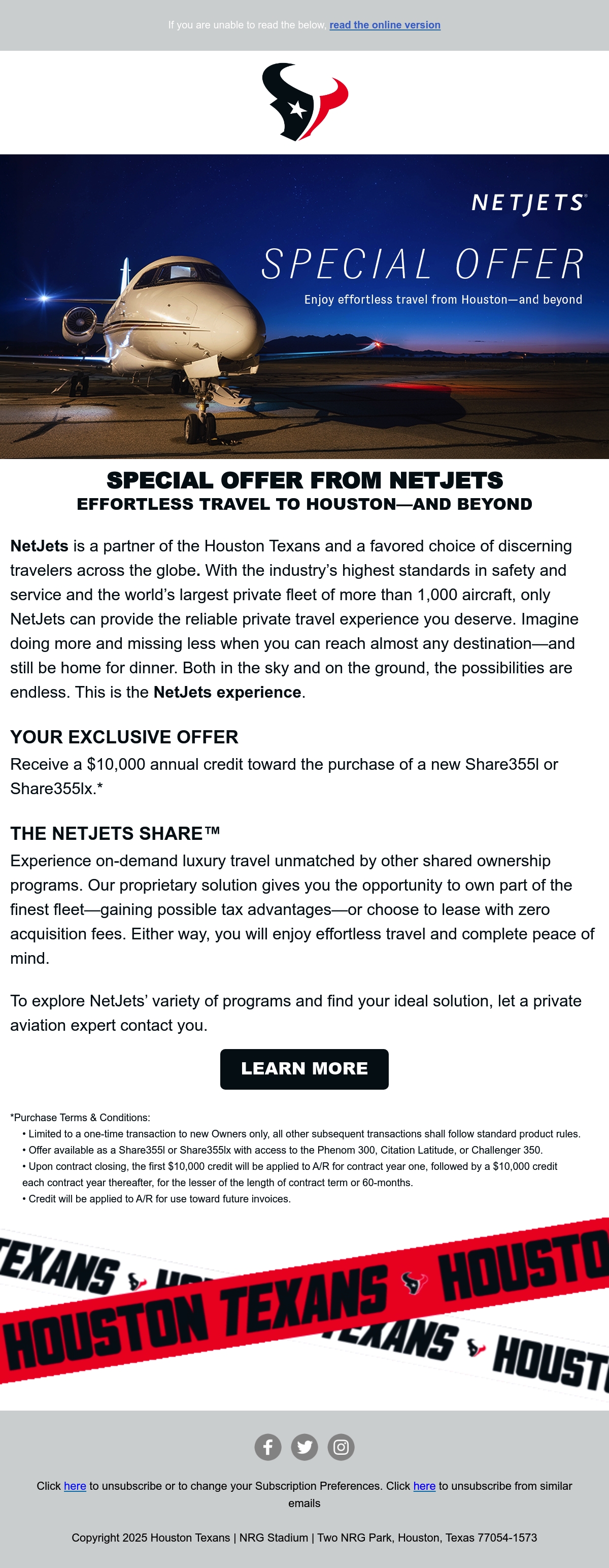Viewport: 609px width, 1568px height.
Task: Tap the LEARN MORE button
Action: pos(304,1069)
